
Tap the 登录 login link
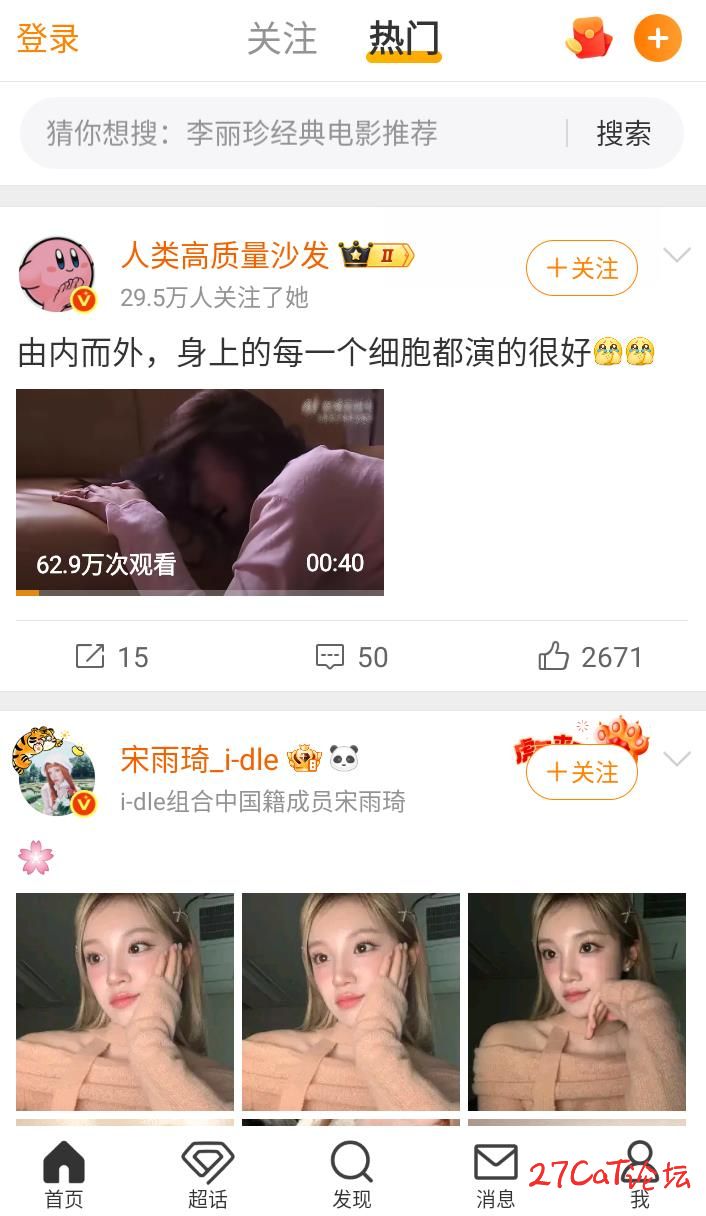48,40
